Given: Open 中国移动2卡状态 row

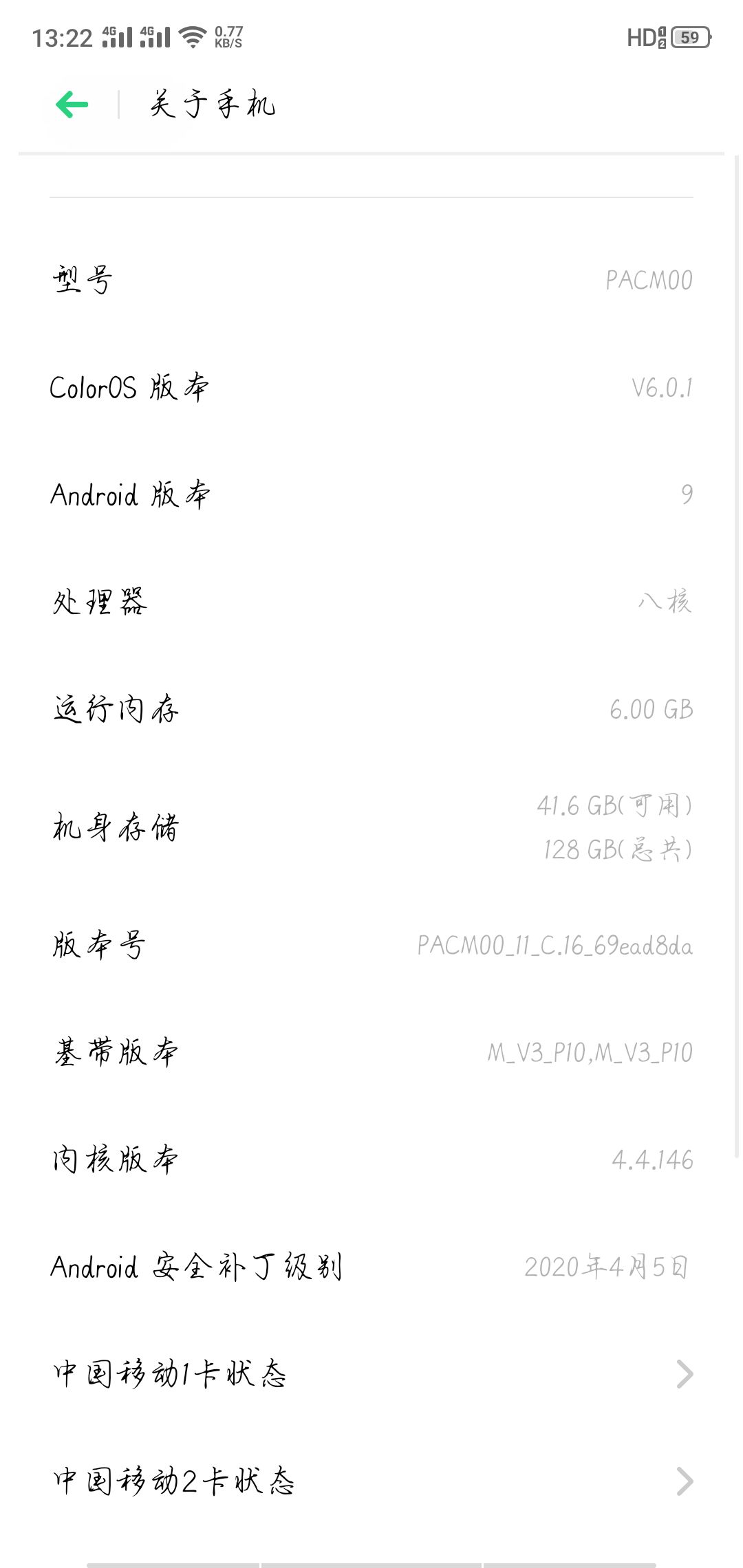Looking at the screenshot, I should click(371, 1481).
